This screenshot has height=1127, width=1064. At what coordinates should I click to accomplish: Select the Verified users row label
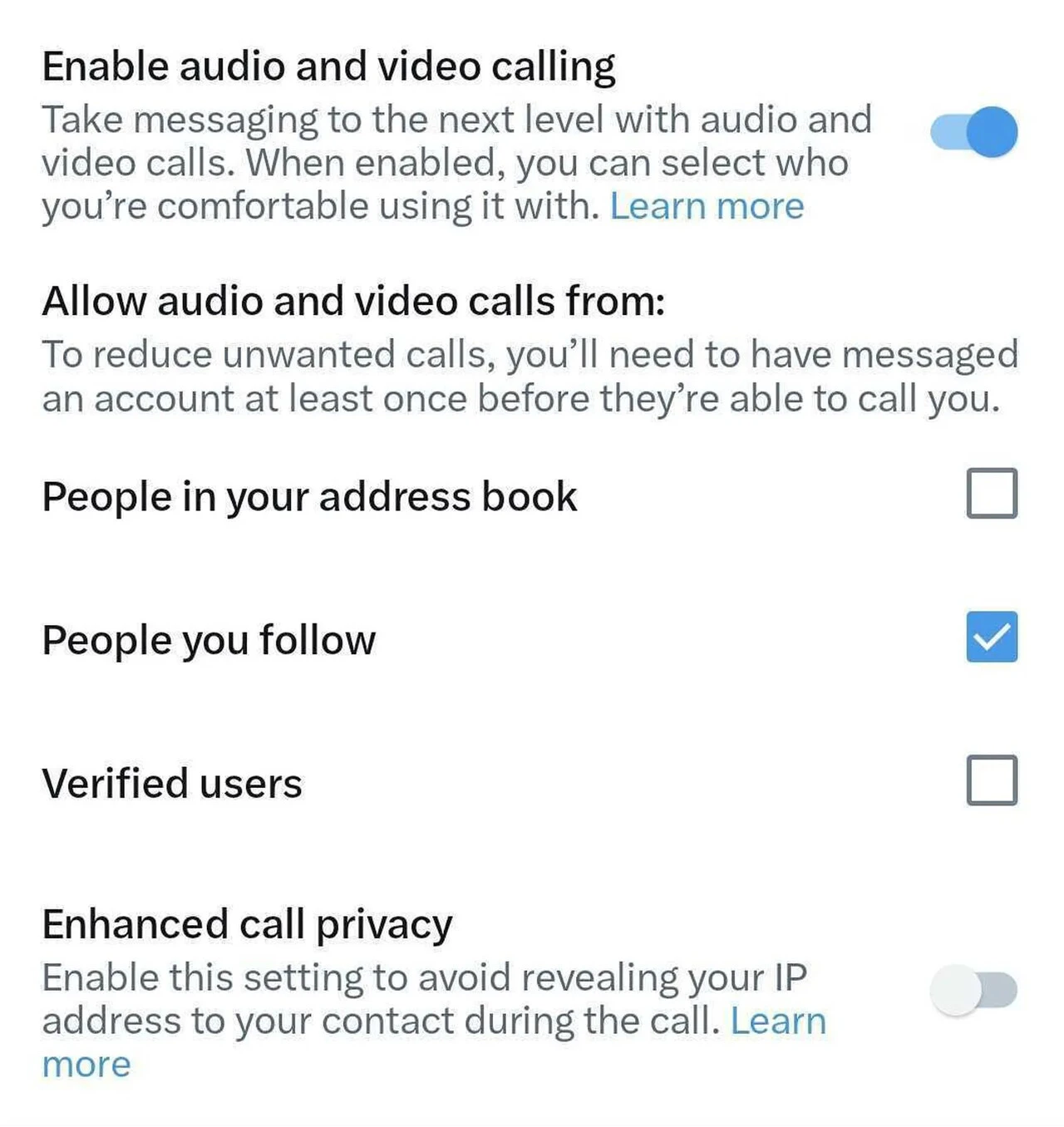click(x=173, y=782)
